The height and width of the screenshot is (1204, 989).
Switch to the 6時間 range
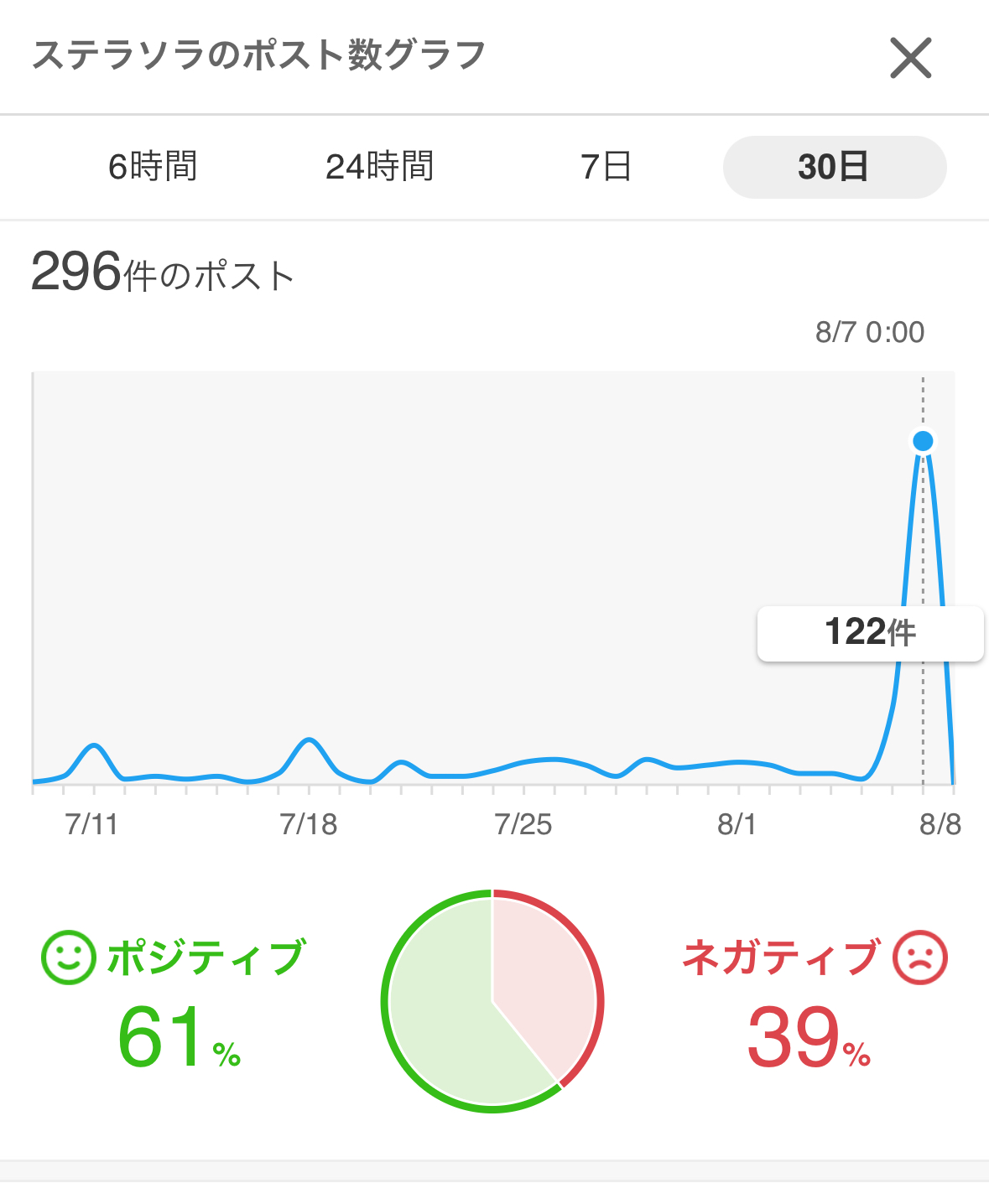pyautogui.click(x=153, y=167)
